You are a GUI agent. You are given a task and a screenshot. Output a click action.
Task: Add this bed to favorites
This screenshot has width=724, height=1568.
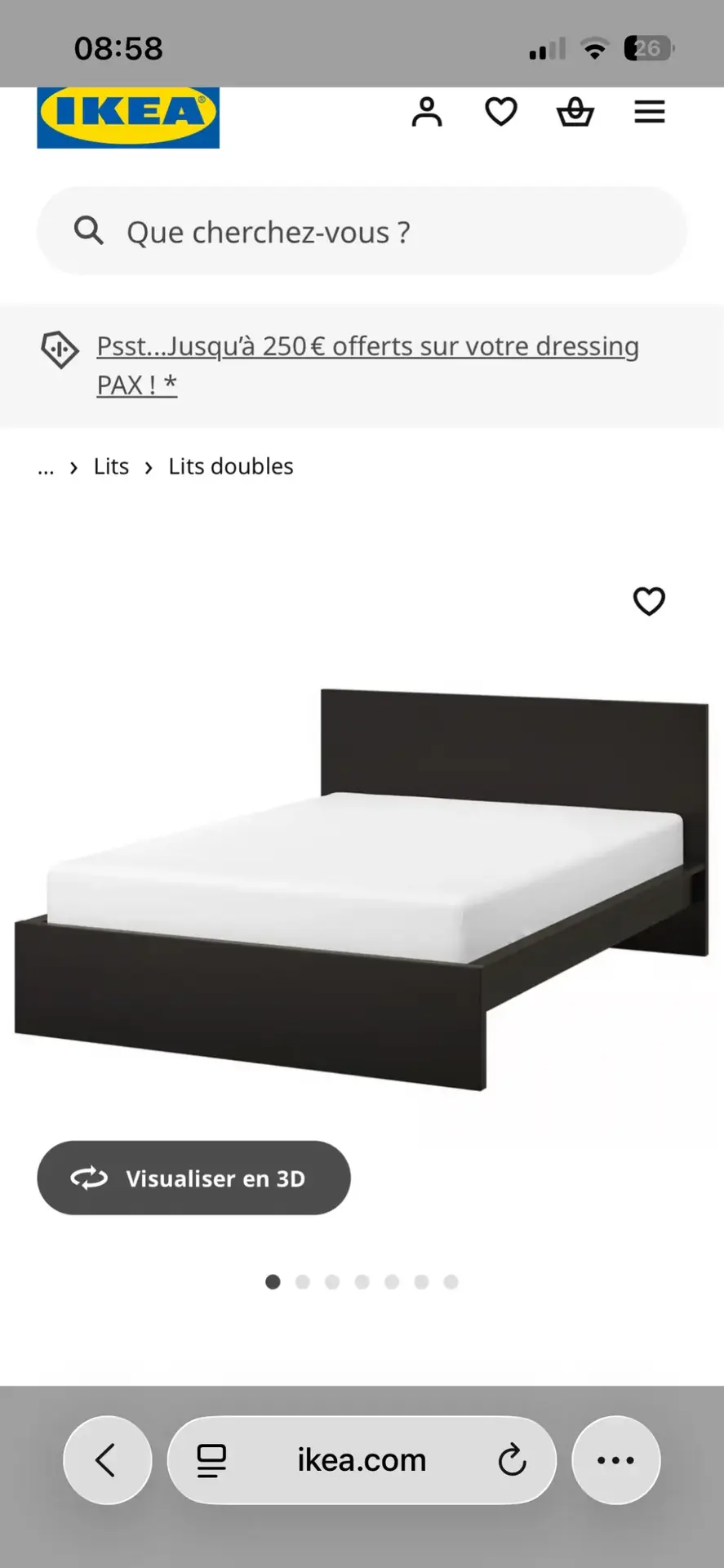pyautogui.click(x=649, y=602)
